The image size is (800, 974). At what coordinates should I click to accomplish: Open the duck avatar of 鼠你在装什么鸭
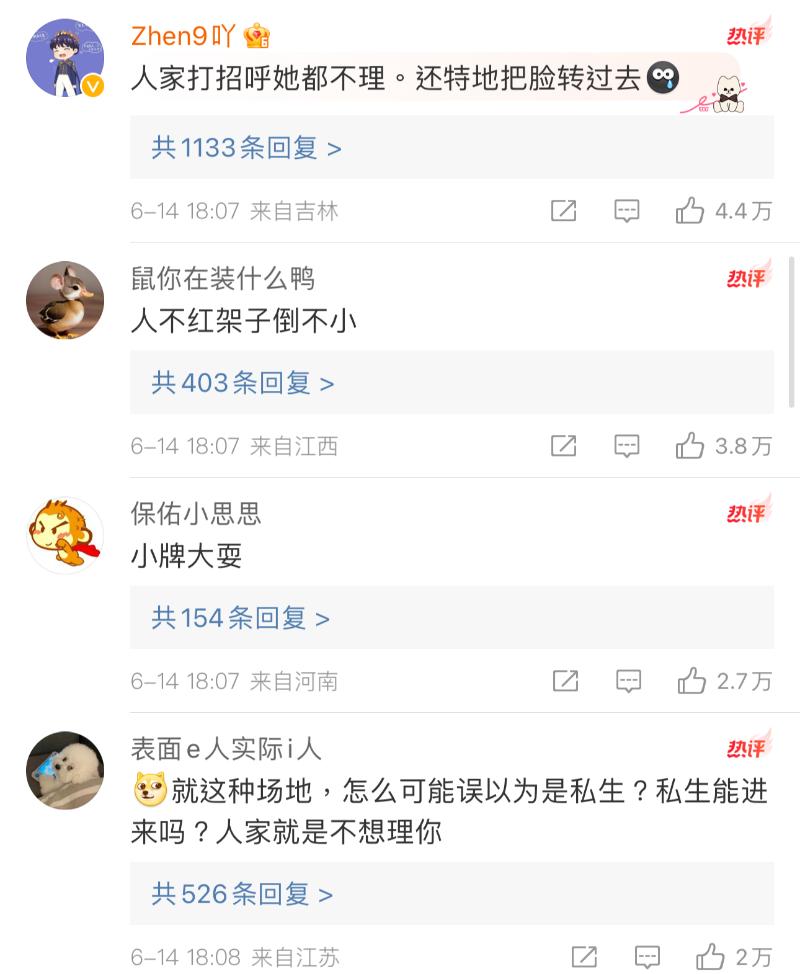tap(65, 300)
